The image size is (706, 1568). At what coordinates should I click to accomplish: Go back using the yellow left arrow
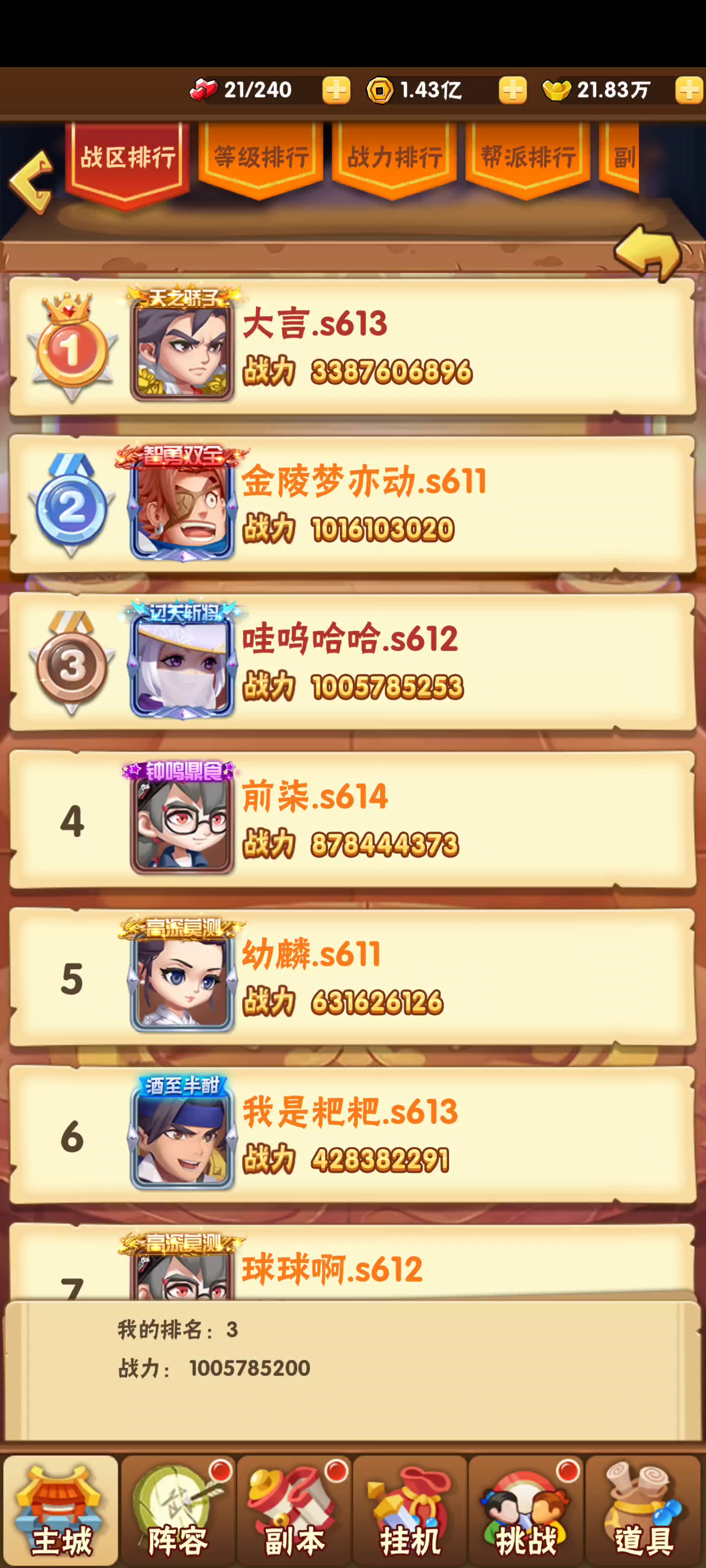[x=30, y=182]
